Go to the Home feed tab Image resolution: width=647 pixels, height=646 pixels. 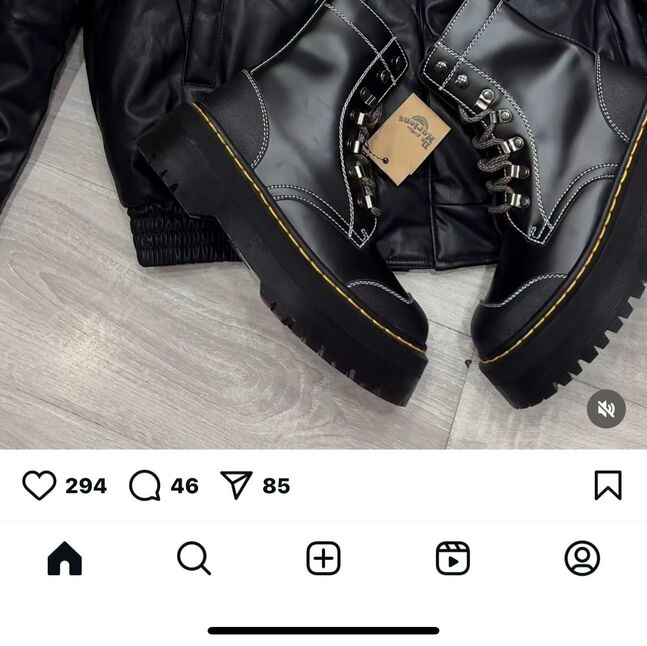(65, 558)
